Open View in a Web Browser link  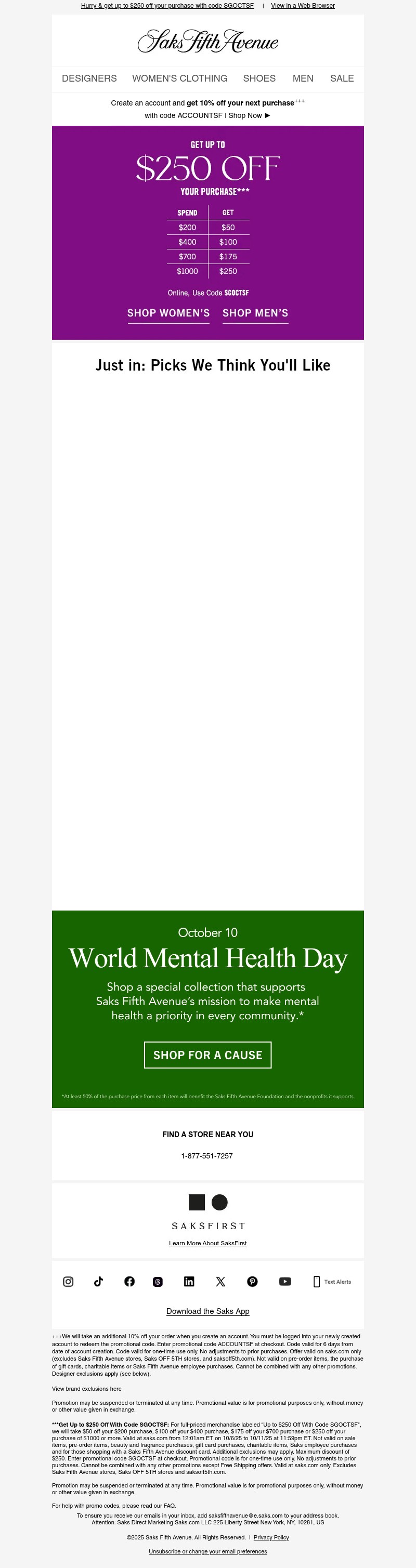[x=303, y=6]
